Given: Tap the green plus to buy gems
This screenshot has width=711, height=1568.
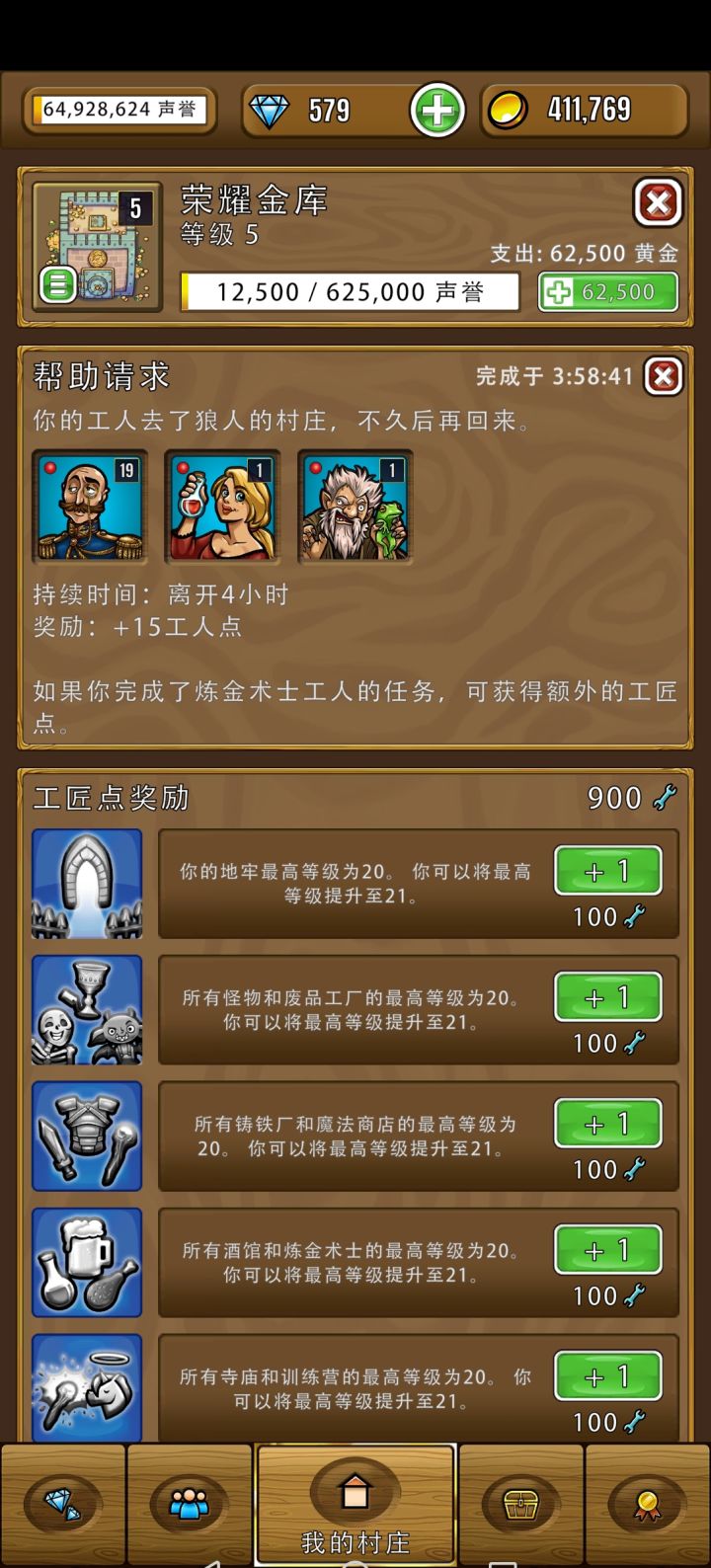Looking at the screenshot, I should click(437, 108).
